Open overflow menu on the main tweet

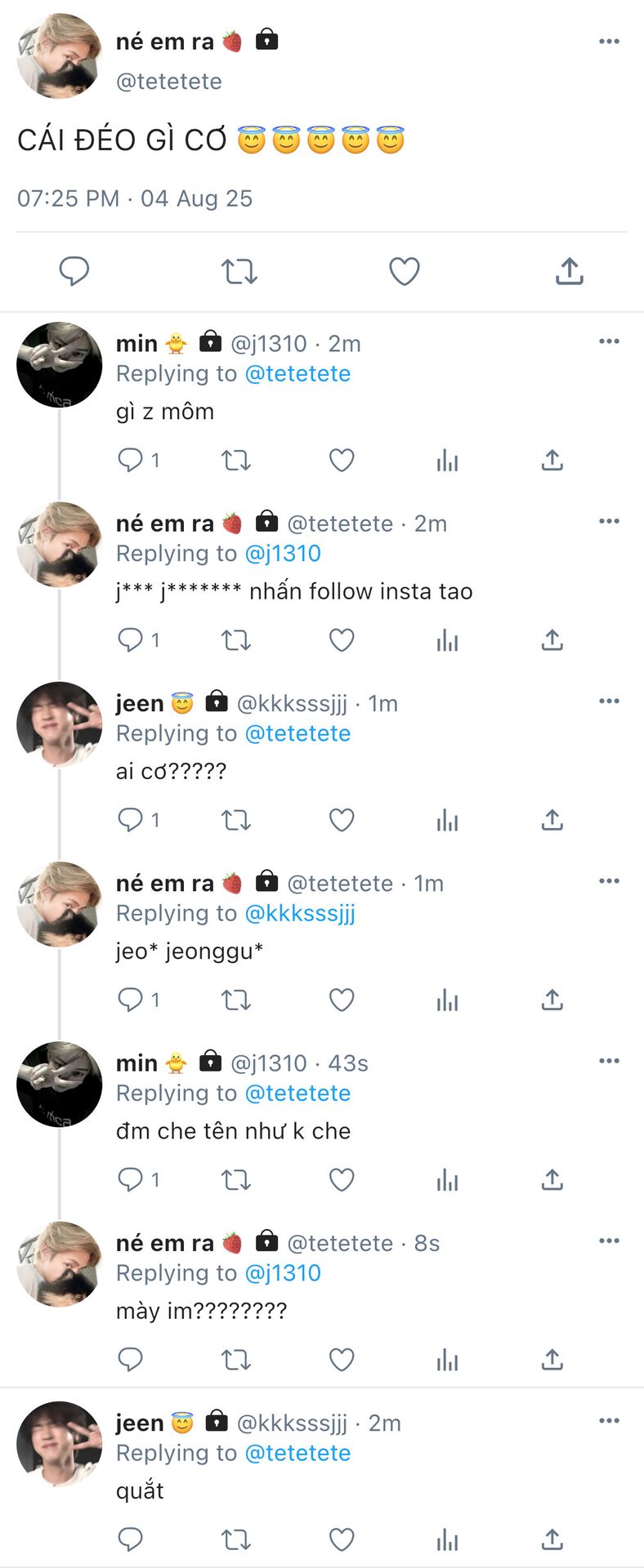tap(609, 42)
